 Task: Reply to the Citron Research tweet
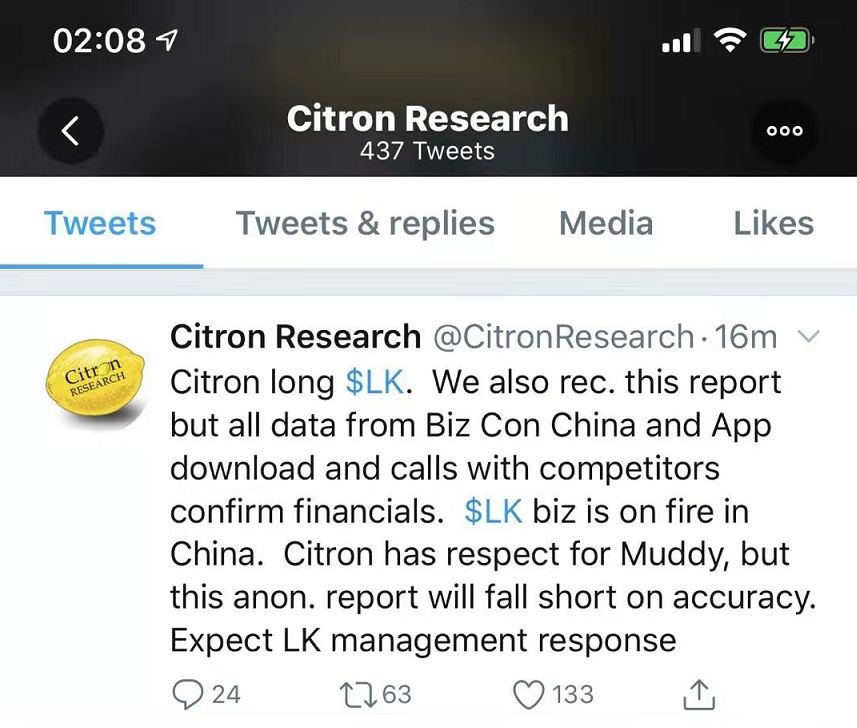click(189, 693)
